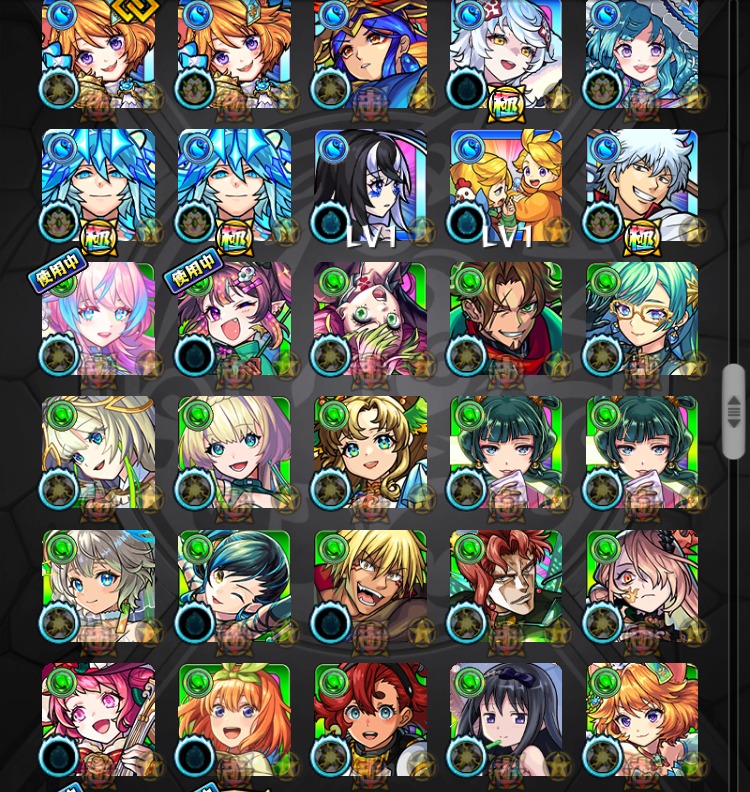Select the black-and-white haired LV1 character
This screenshot has width=750, height=792.
click(370, 185)
